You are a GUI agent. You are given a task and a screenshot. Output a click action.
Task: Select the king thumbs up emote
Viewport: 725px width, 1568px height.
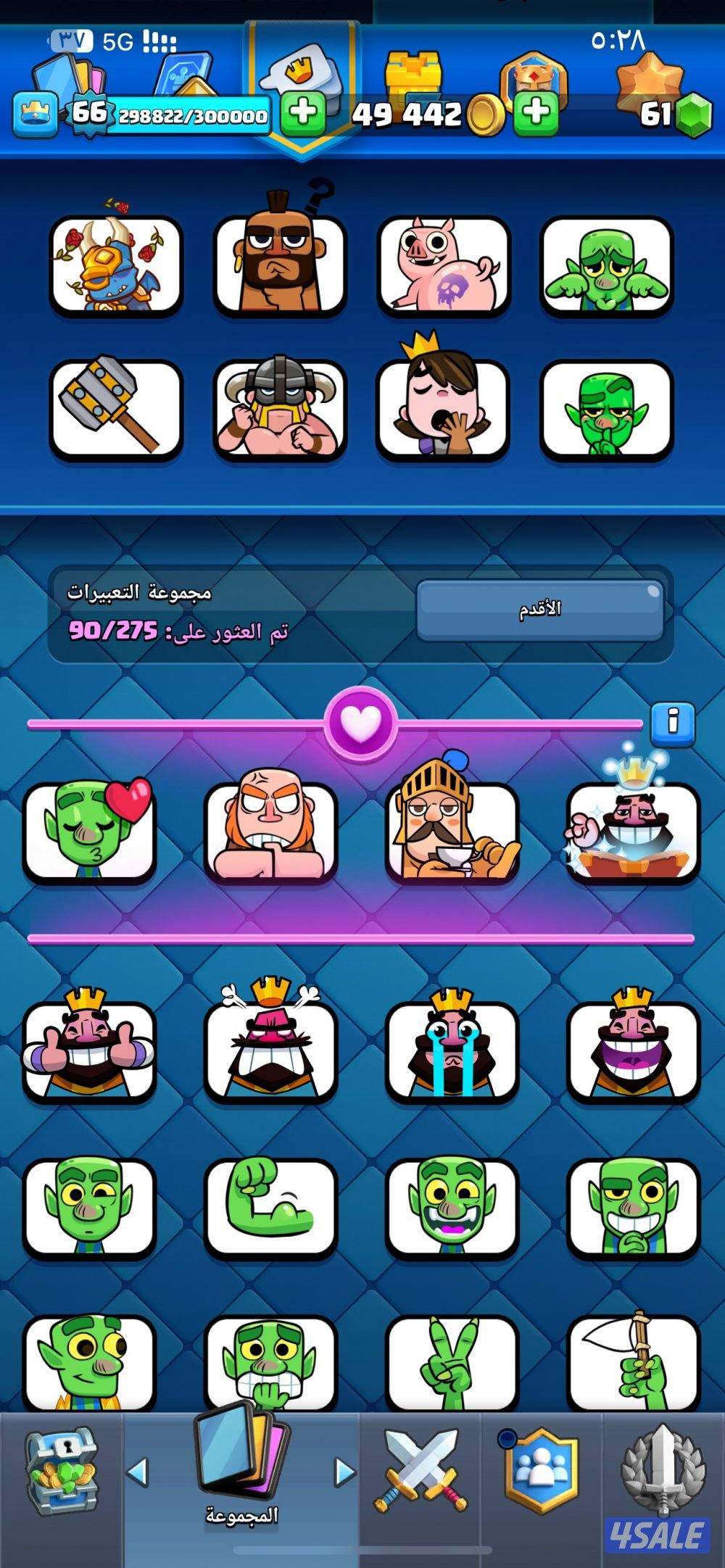click(x=90, y=1050)
